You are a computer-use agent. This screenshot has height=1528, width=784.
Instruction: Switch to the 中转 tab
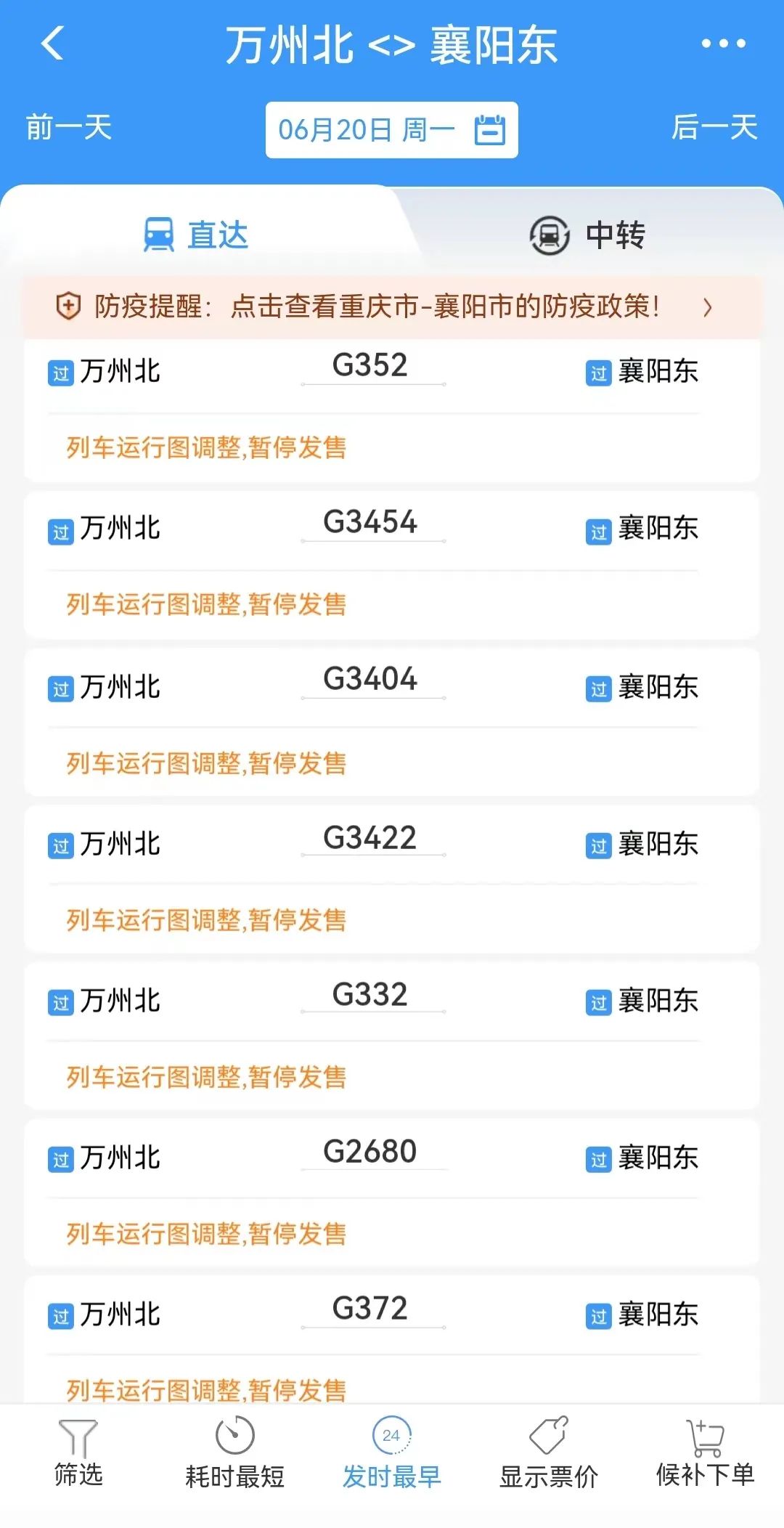click(x=589, y=234)
